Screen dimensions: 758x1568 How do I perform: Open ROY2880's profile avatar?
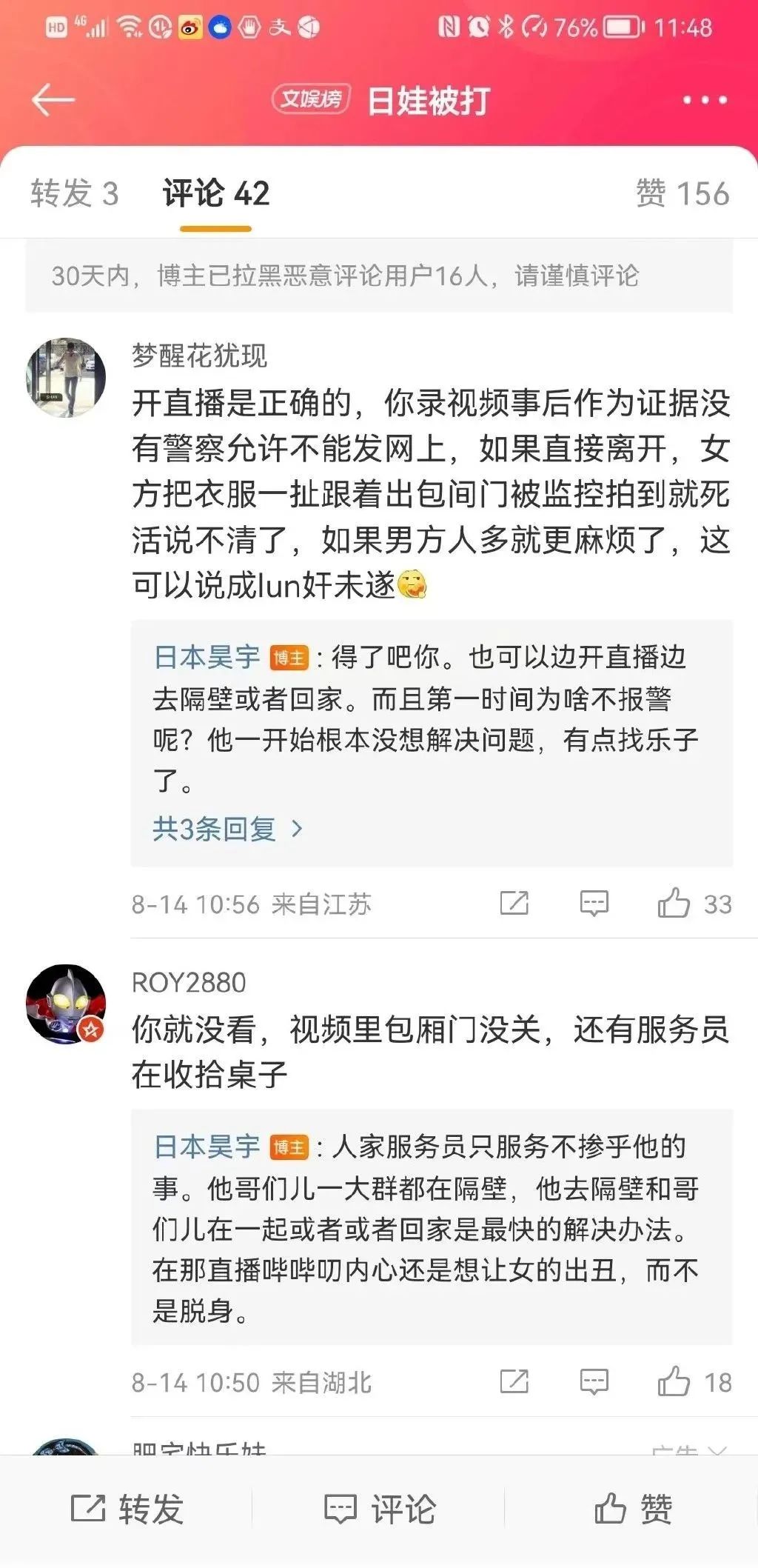pyautogui.click(x=66, y=1004)
